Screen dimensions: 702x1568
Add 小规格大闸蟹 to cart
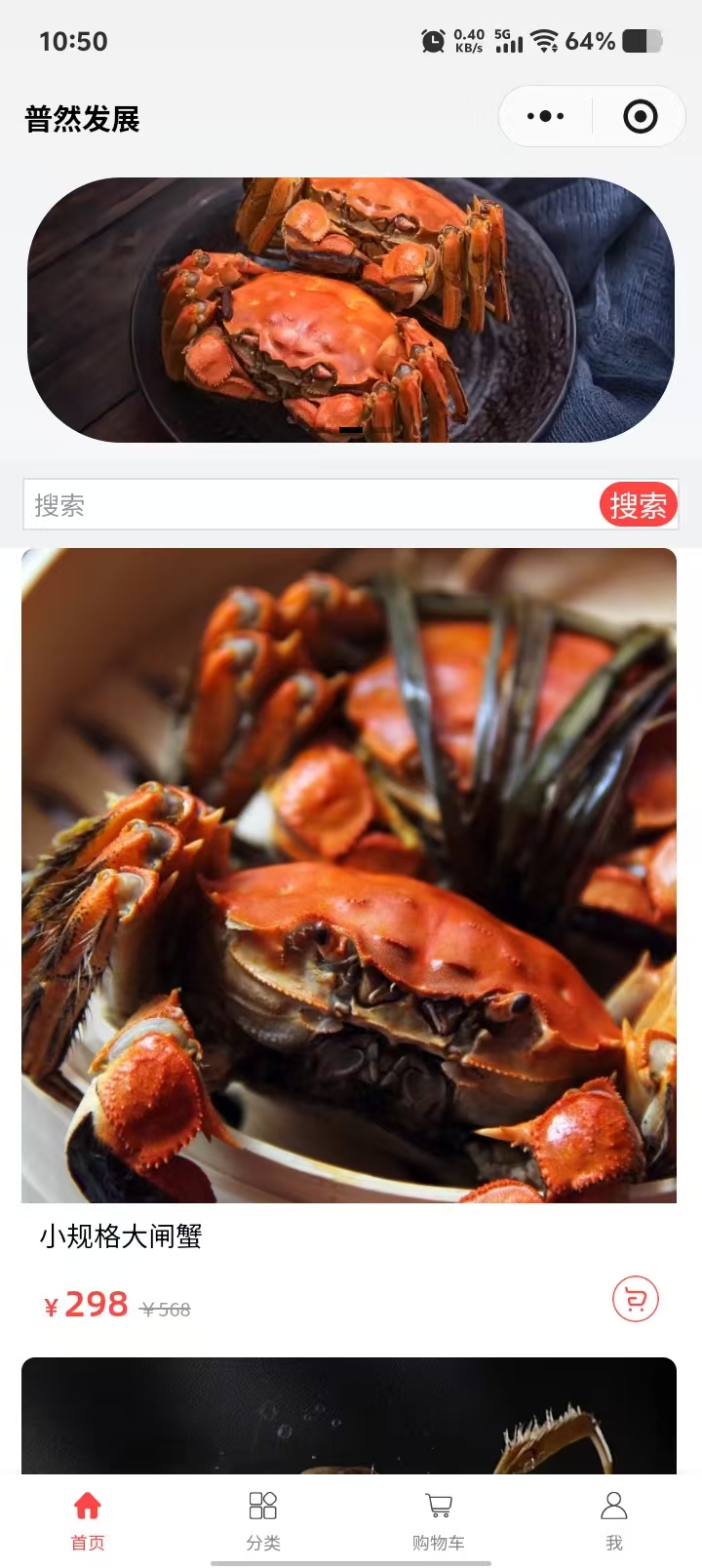tap(635, 1299)
